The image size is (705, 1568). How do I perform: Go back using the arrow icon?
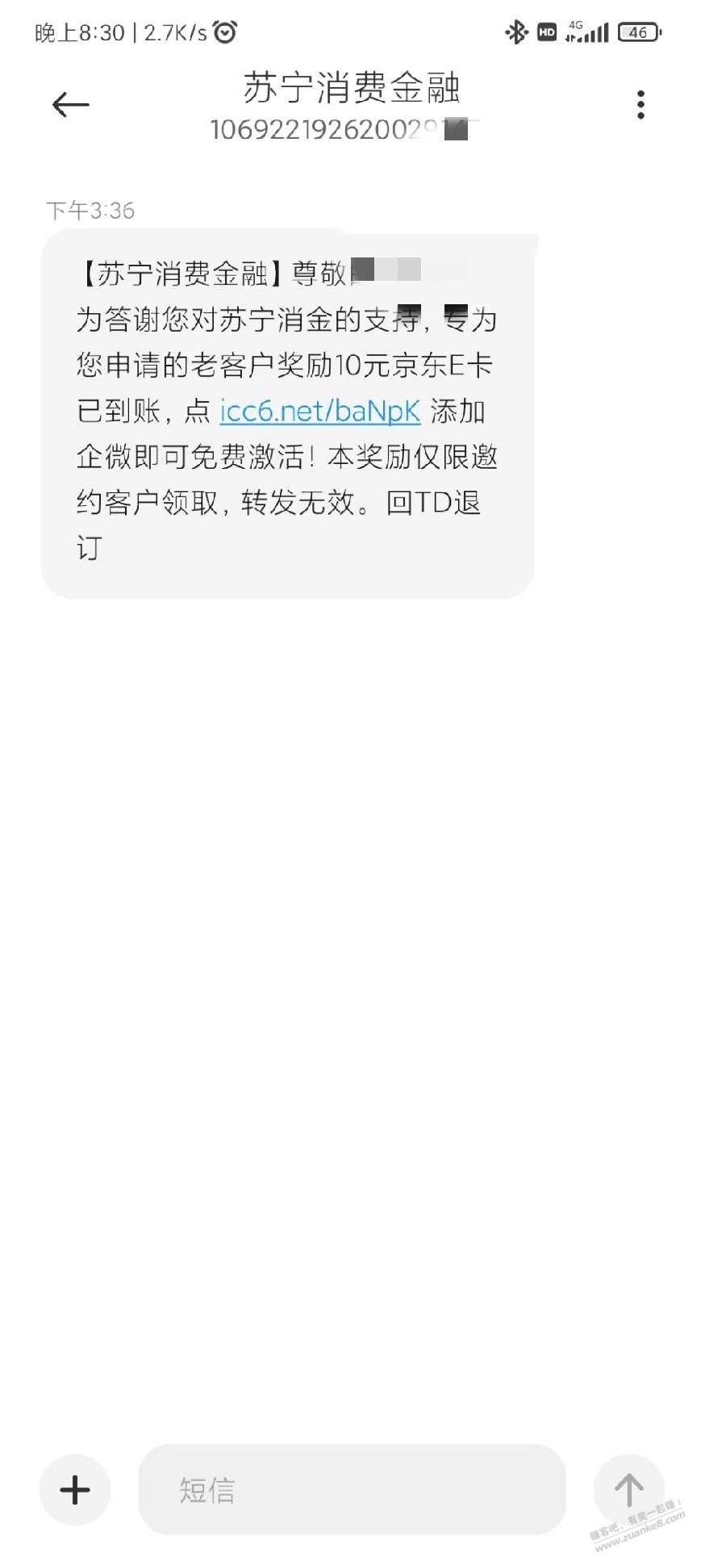click(70, 104)
